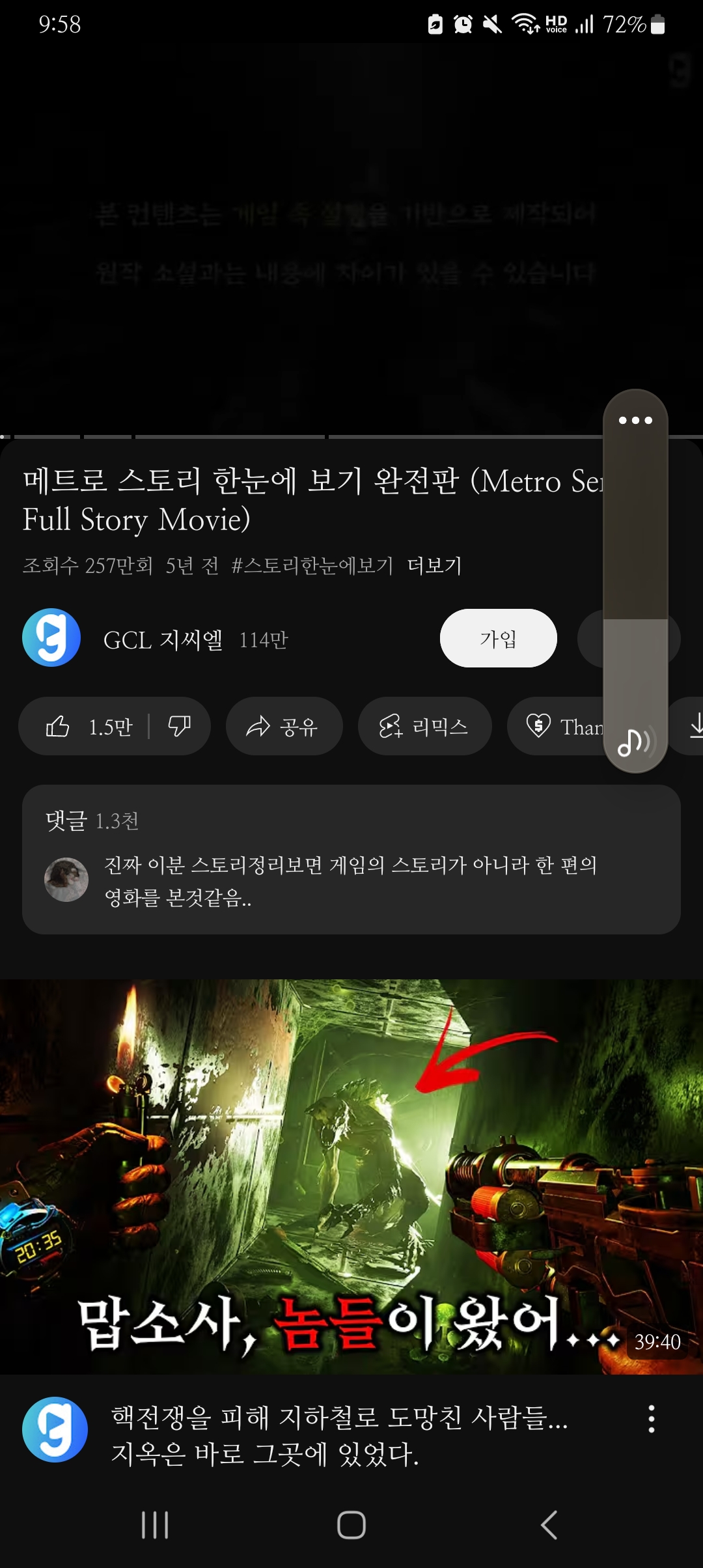Viewport: 703px width, 1568px height.
Task: Like the video with 1.5만 likes
Action: click(88, 726)
